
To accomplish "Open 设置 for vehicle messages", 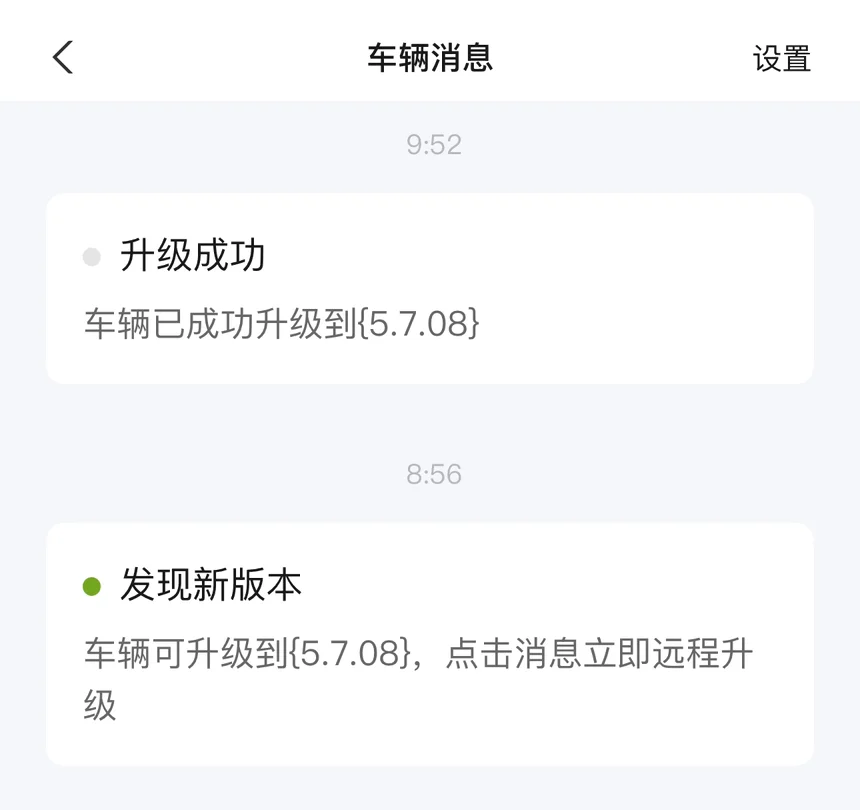I will [781, 58].
